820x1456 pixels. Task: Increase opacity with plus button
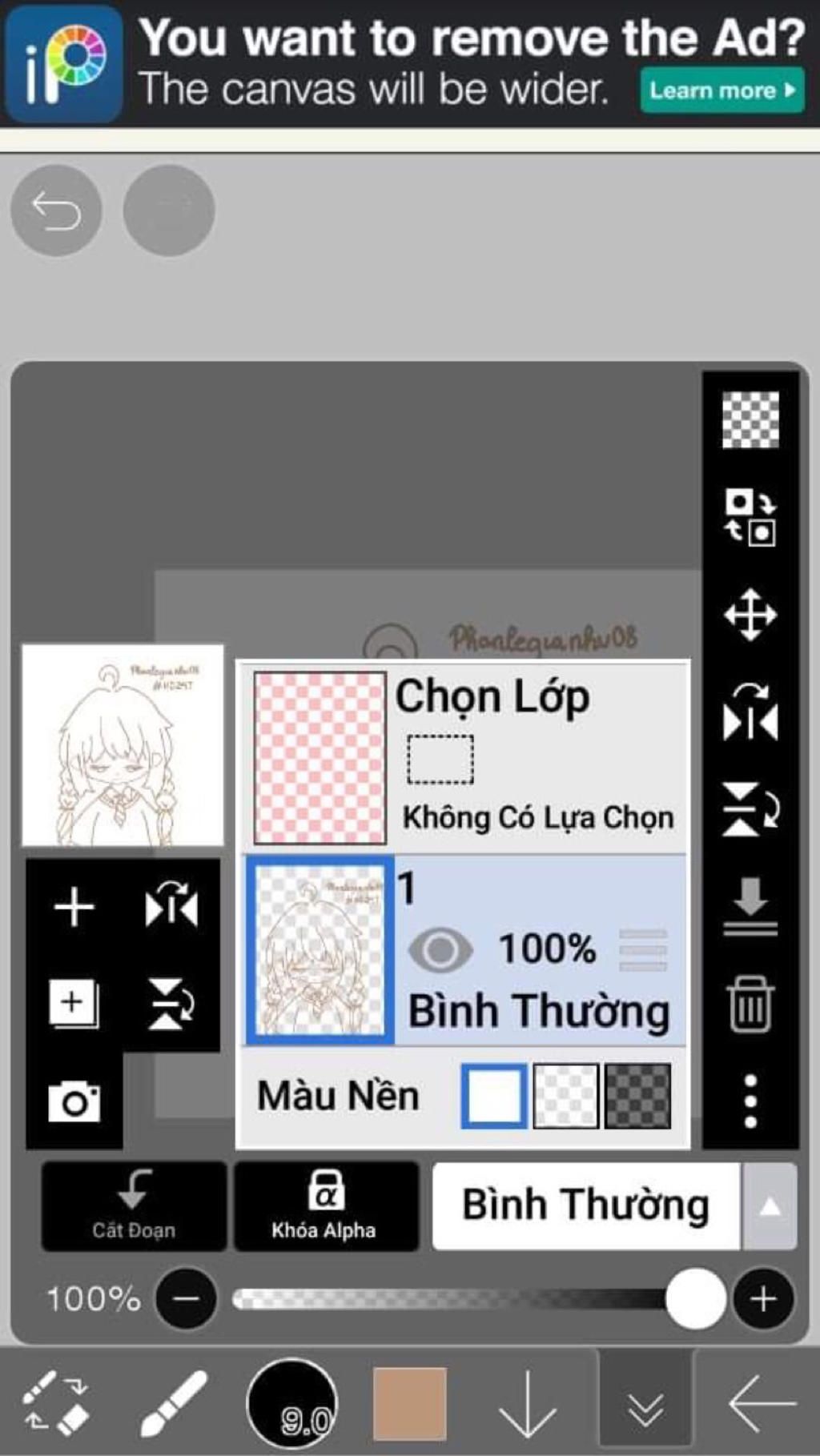(x=763, y=1298)
